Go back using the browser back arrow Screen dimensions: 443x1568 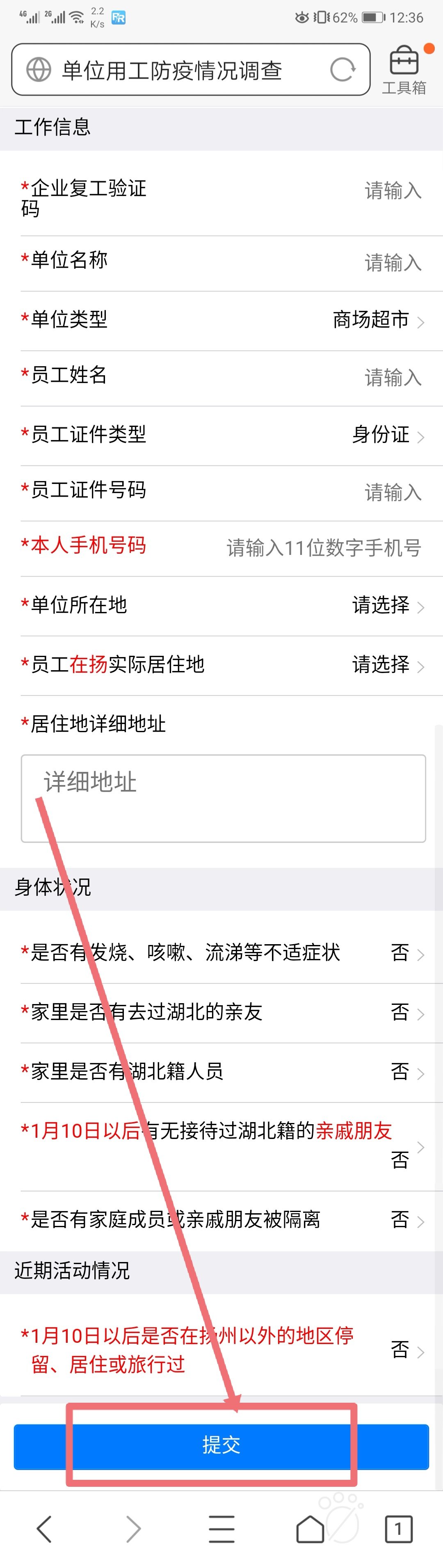click(x=44, y=1529)
